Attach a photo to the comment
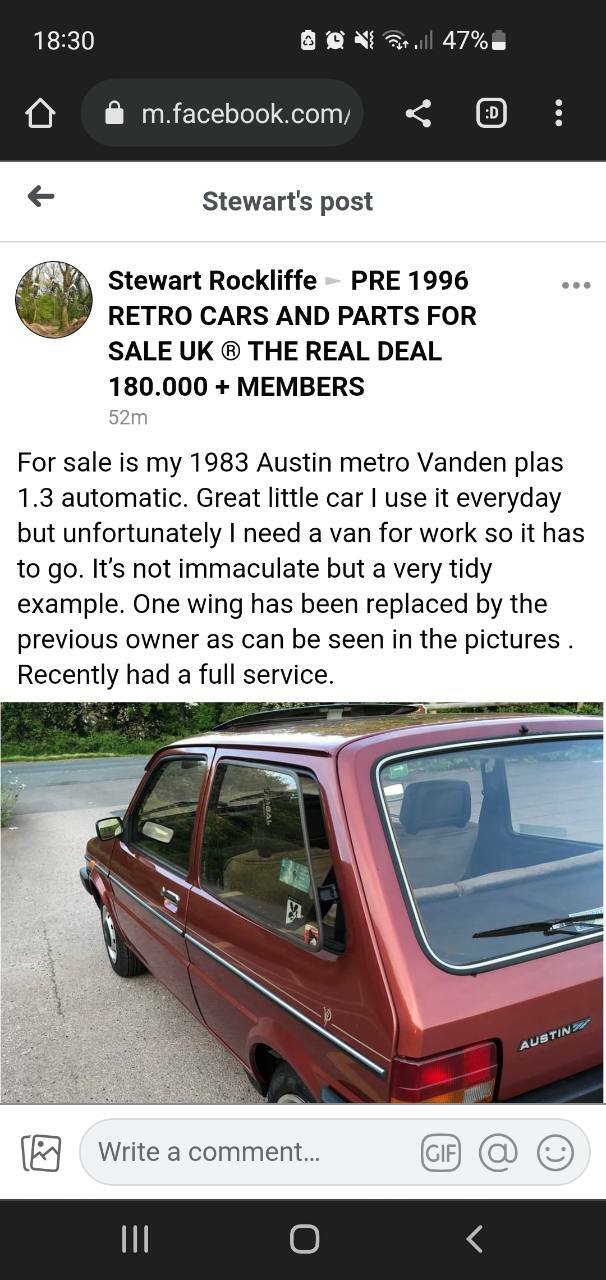This screenshot has height=1280, width=606. (41, 1153)
